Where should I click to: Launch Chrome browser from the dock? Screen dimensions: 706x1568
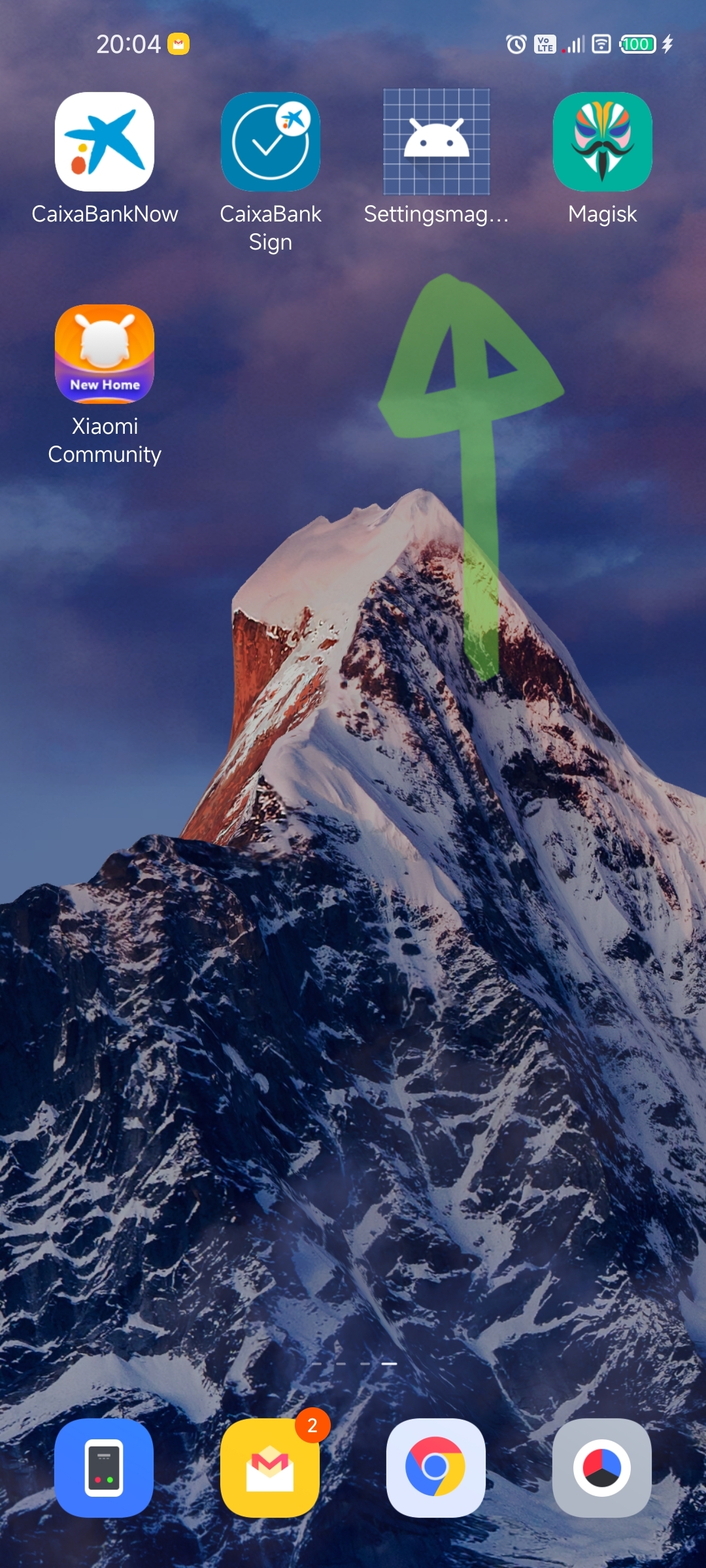tap(436, 1467)
